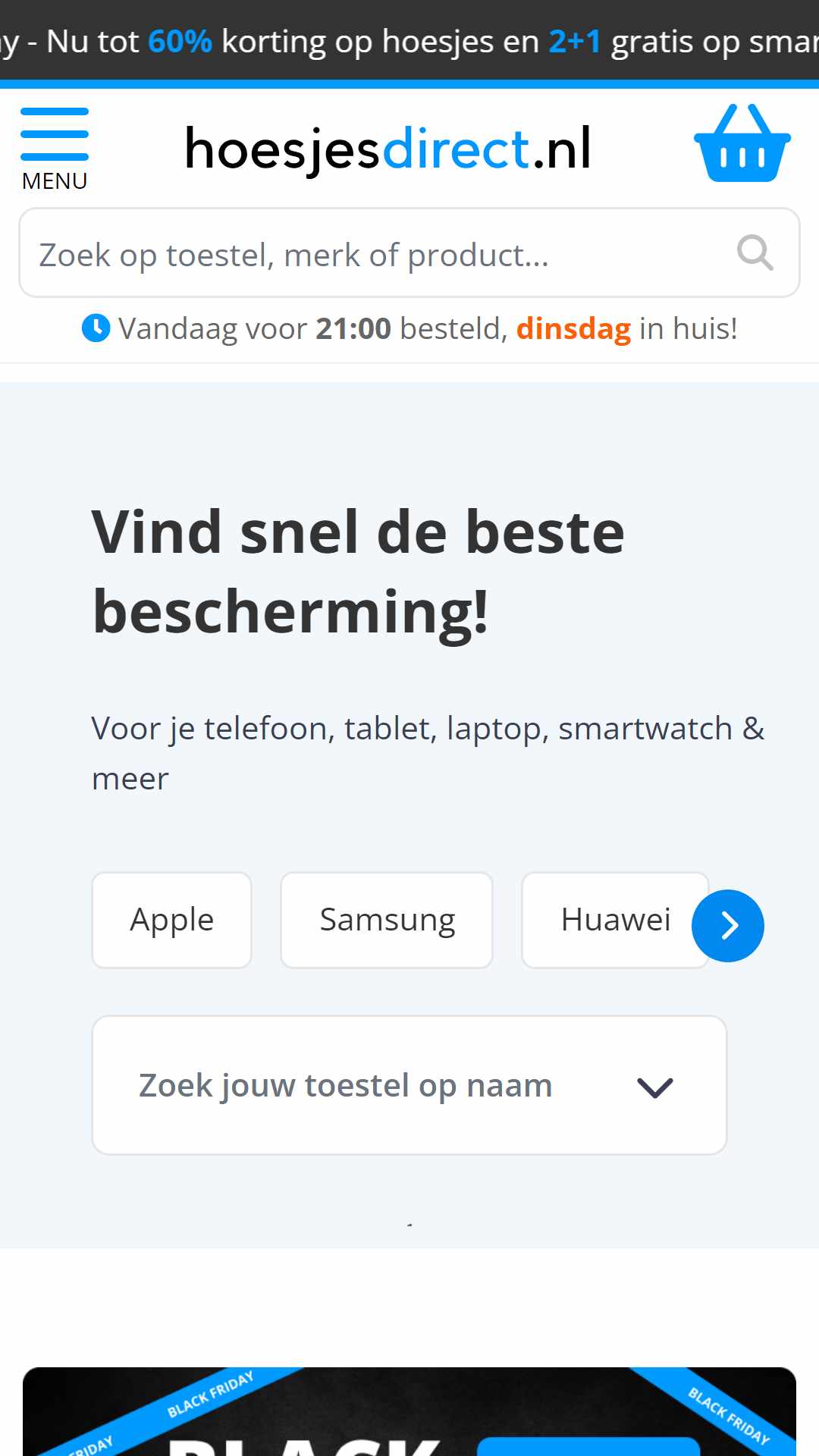
Task: Expand the 'Zoek jouw toestel op naam' dropdown
Action: [x=409, y=1085]
